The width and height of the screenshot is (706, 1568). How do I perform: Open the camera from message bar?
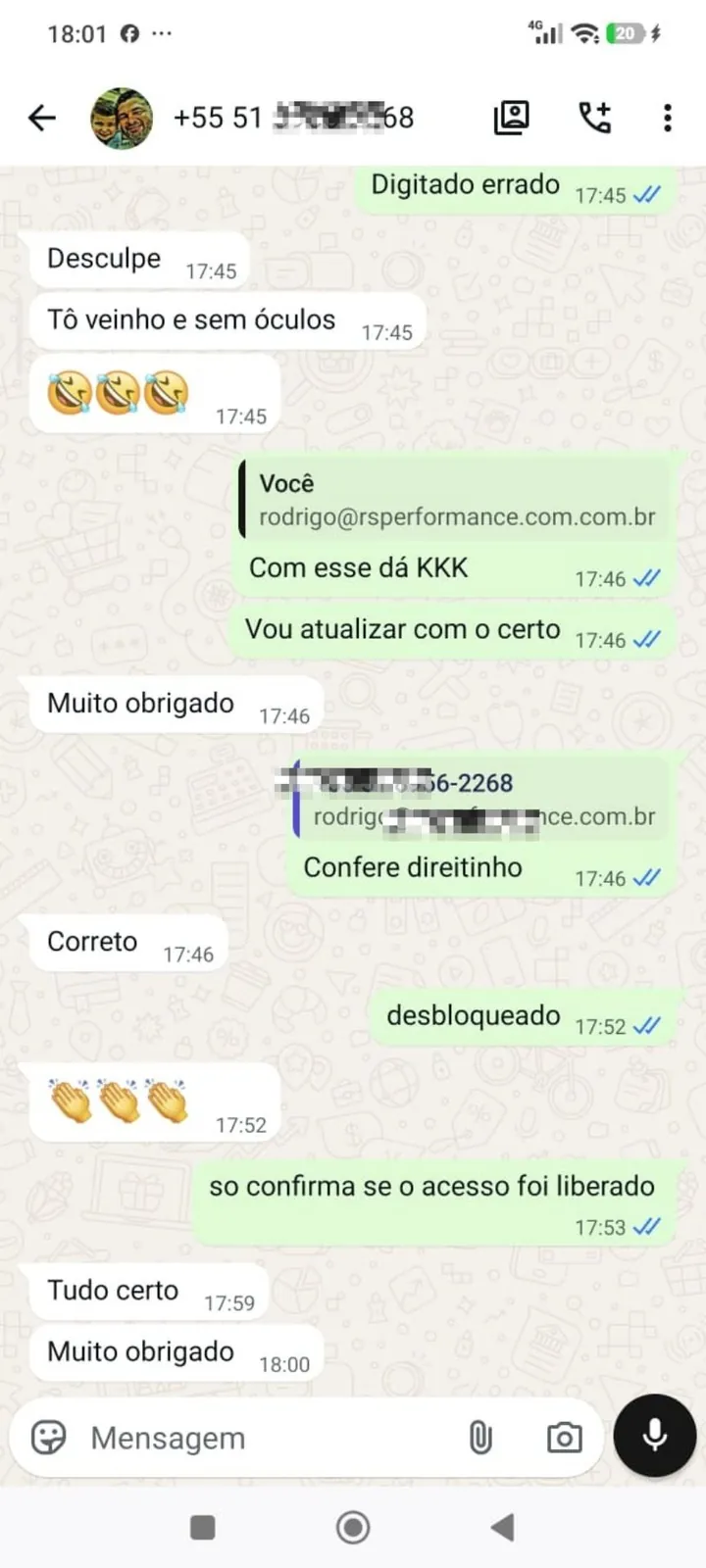[564, 1438]
